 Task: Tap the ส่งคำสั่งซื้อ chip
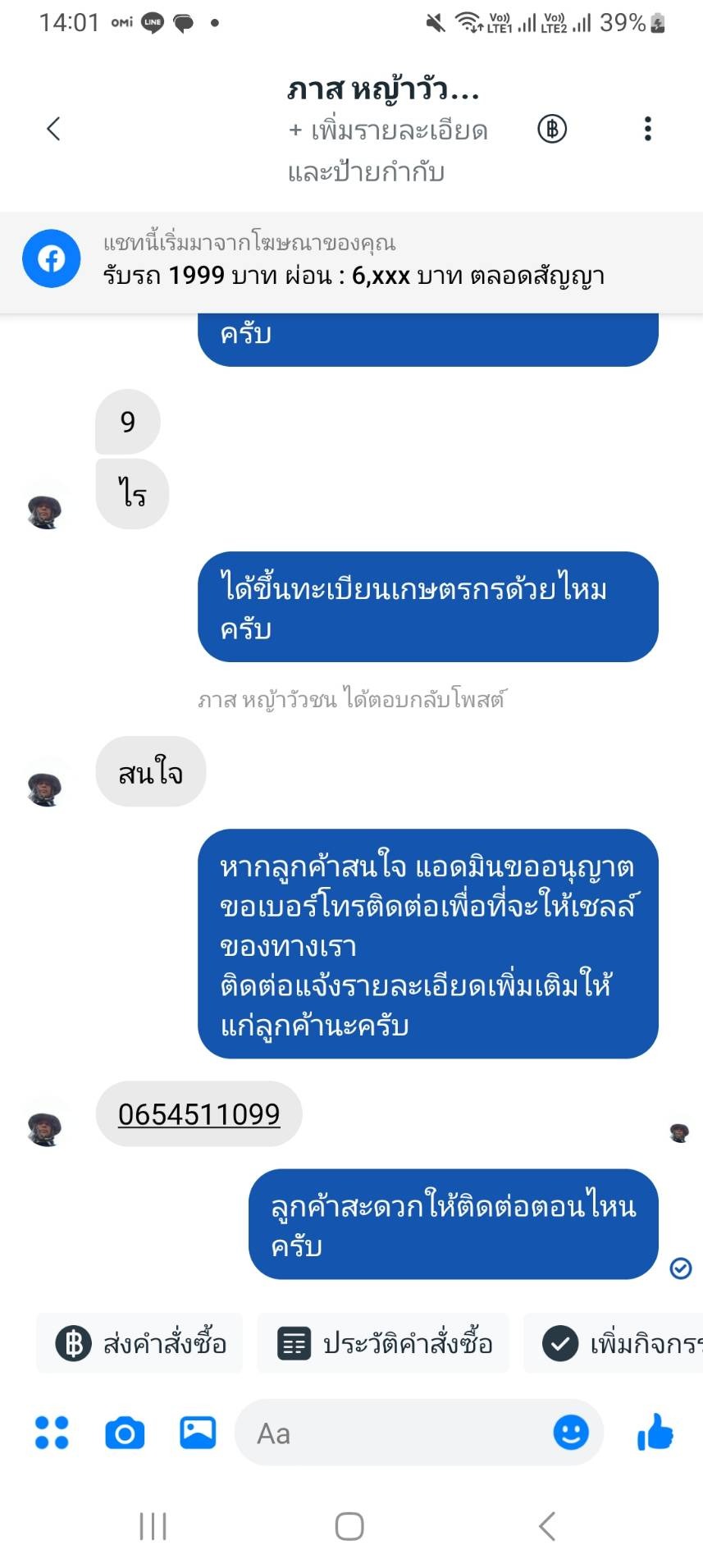pyautogui.click(x=139, y=1343)
